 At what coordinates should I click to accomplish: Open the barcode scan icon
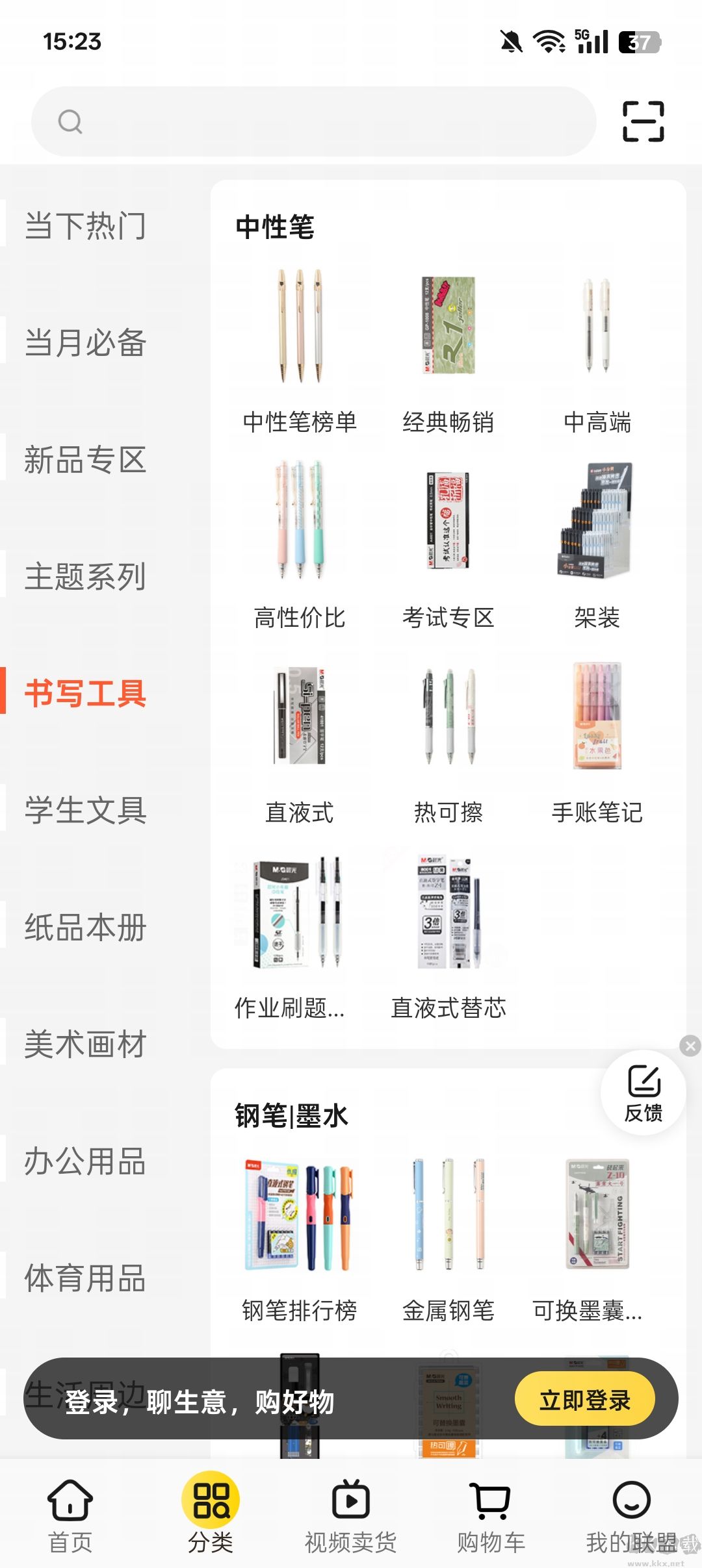pos(642,121)
